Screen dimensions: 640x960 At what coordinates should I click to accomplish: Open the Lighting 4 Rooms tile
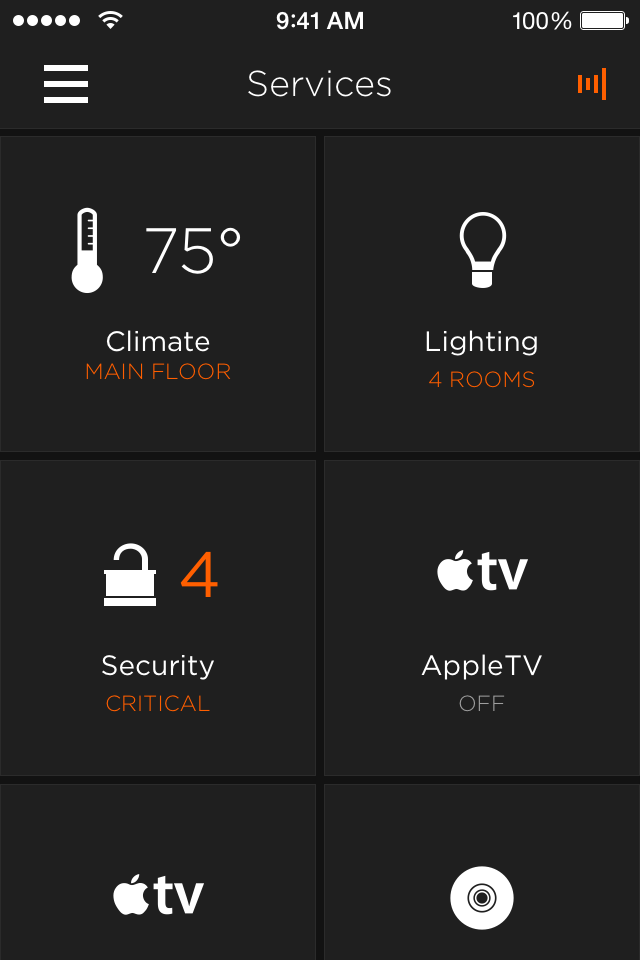[x=482, y=294]
